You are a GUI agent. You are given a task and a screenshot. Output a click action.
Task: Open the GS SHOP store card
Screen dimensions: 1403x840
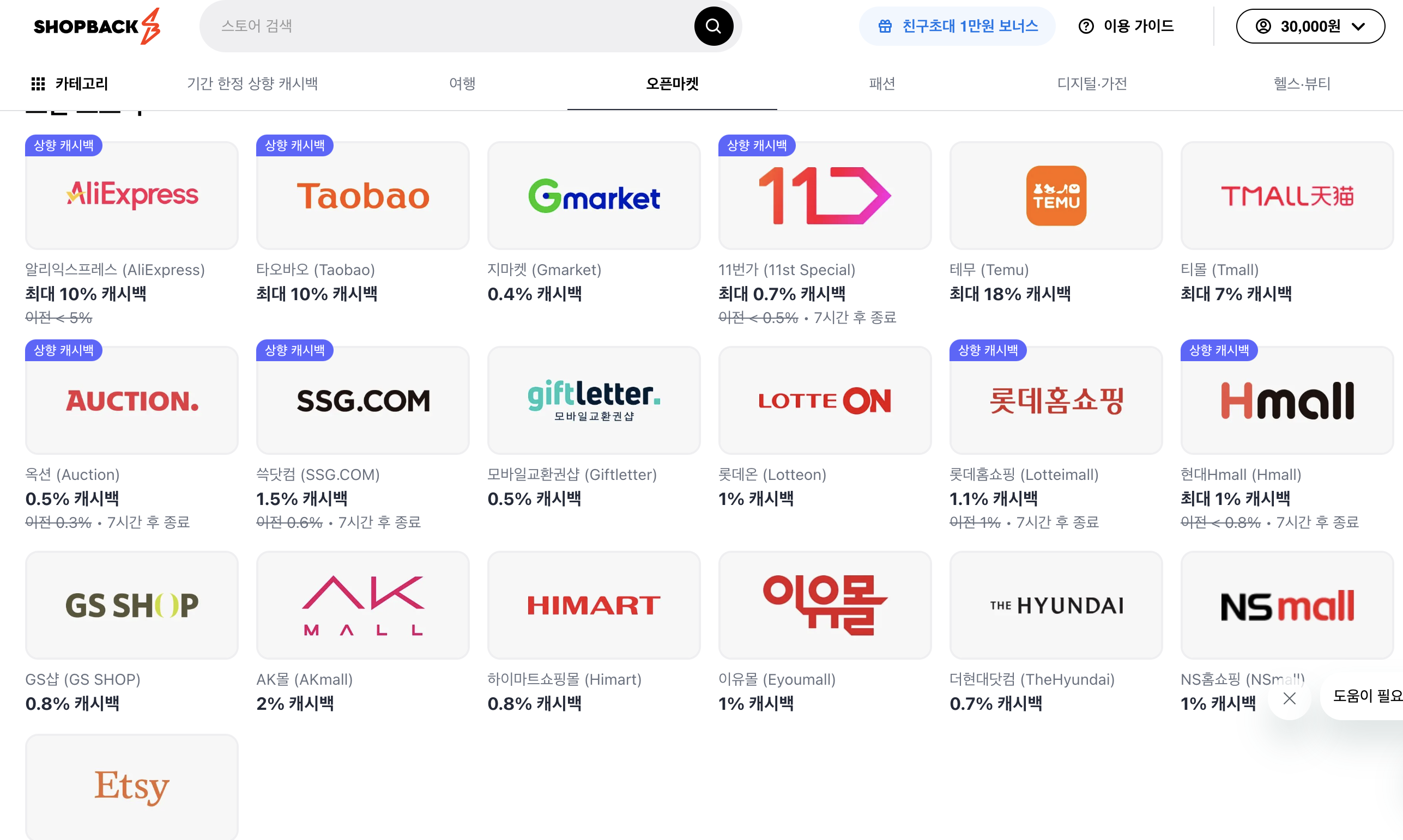132,605
